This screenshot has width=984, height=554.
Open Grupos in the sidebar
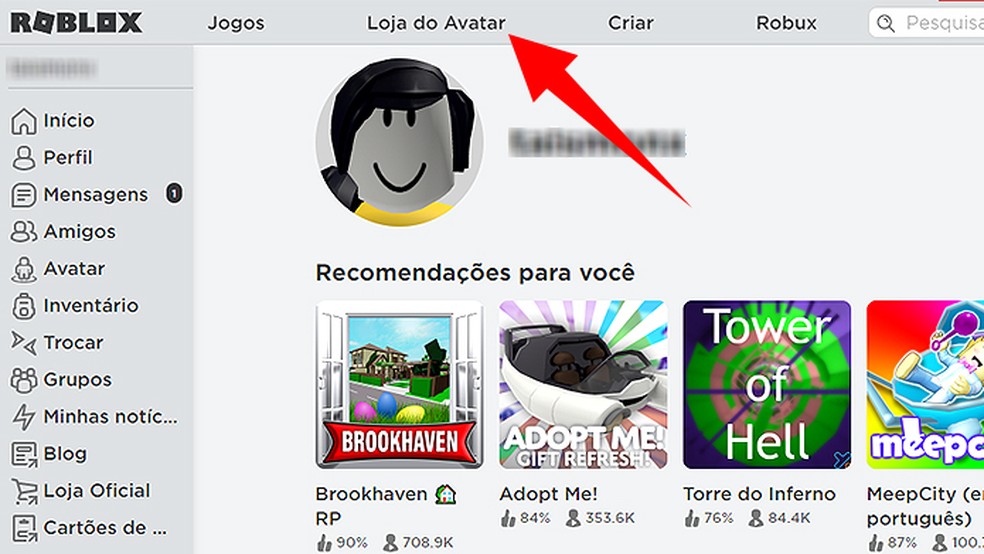(x=77, y=380)
